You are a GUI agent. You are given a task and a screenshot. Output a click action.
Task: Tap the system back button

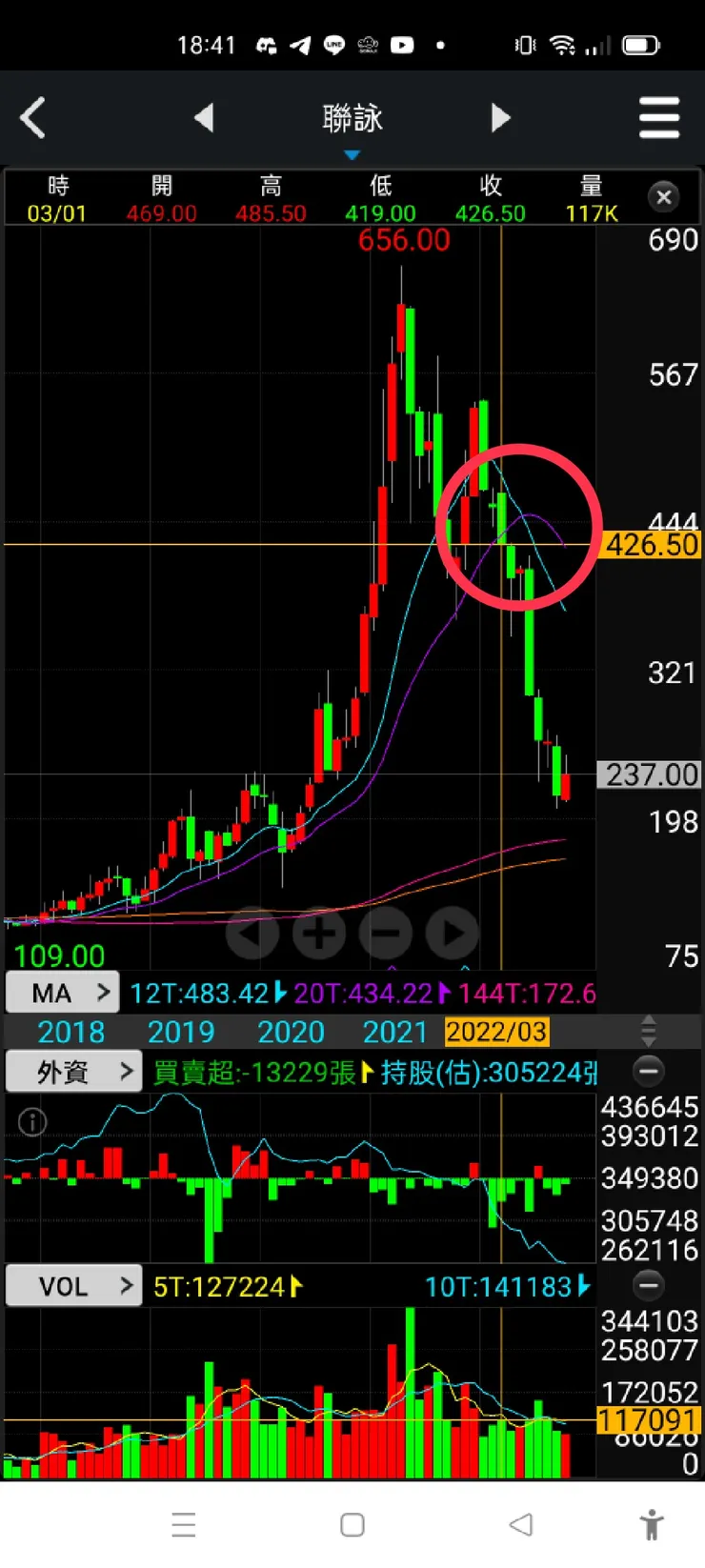pos(520,1524)
